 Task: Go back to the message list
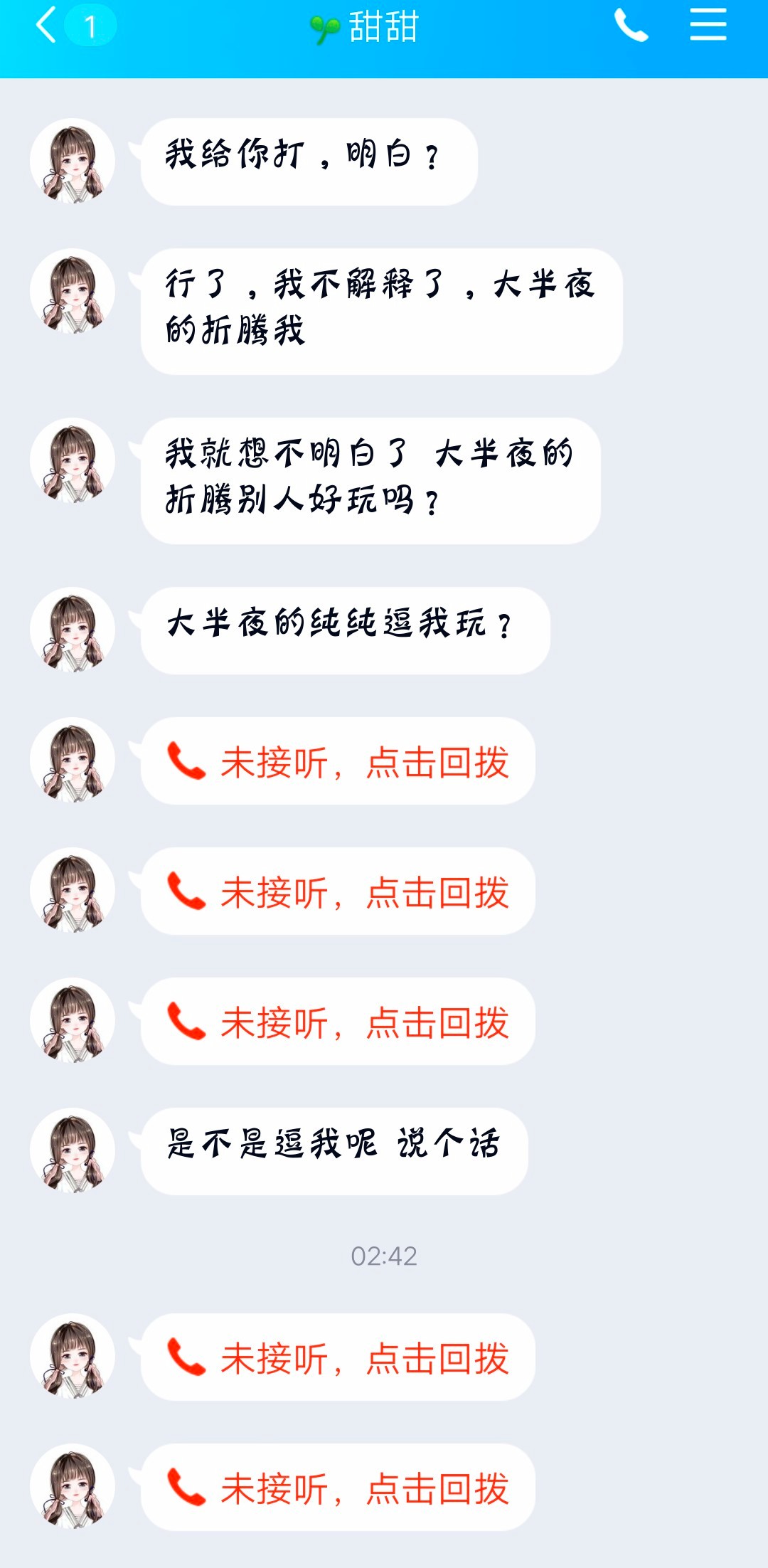[47, 26]
